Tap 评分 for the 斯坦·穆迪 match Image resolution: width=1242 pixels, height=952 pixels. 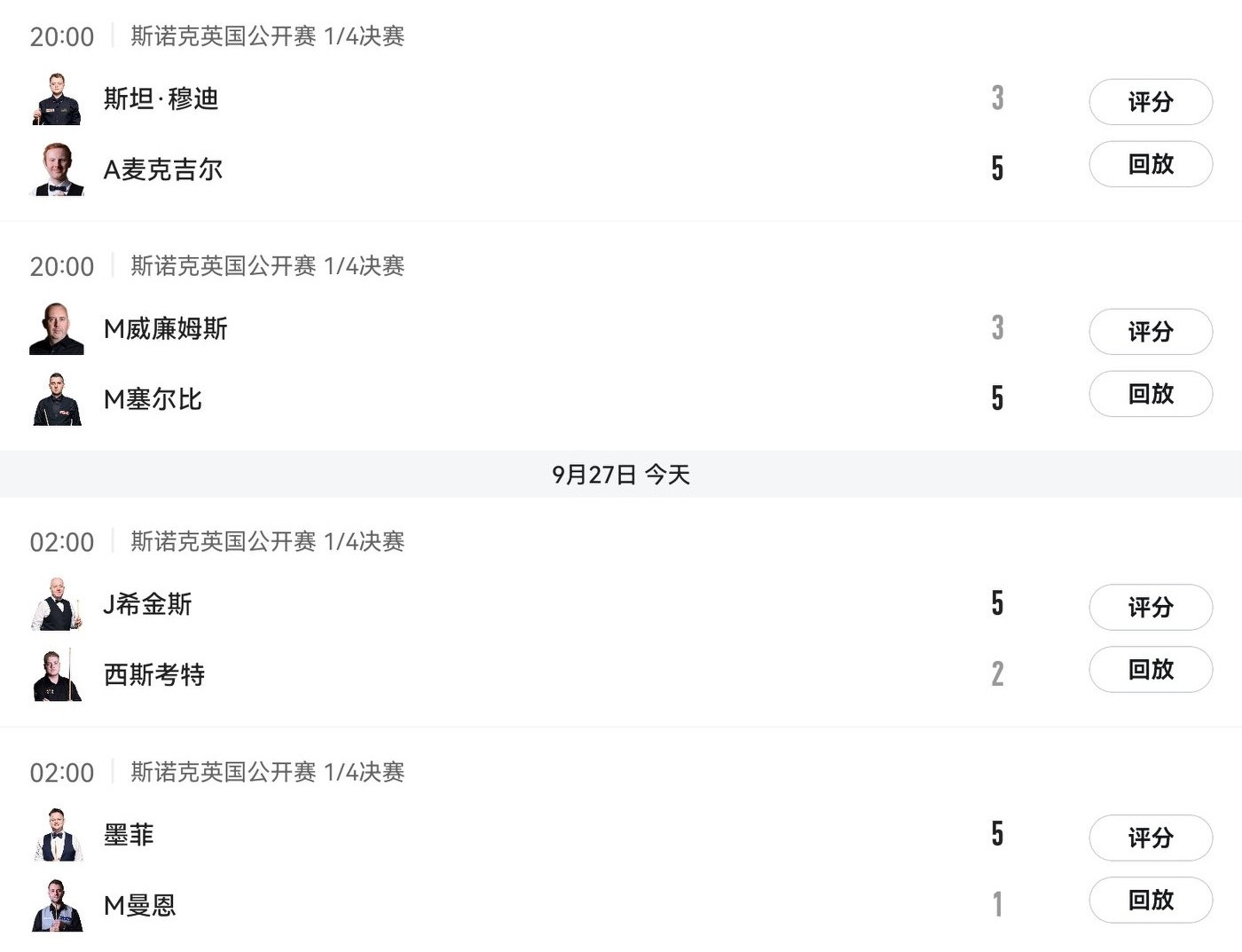[1150, 102]
